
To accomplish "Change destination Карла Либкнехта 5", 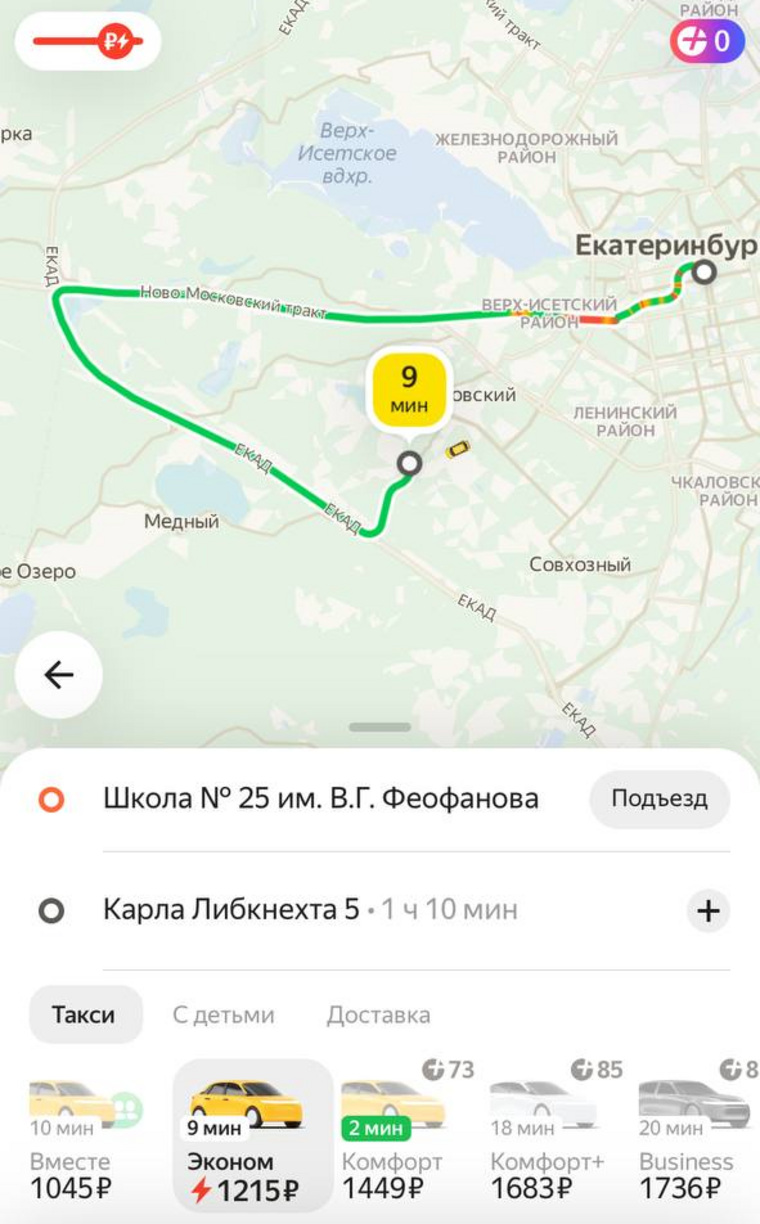I will tap(310, 910).
